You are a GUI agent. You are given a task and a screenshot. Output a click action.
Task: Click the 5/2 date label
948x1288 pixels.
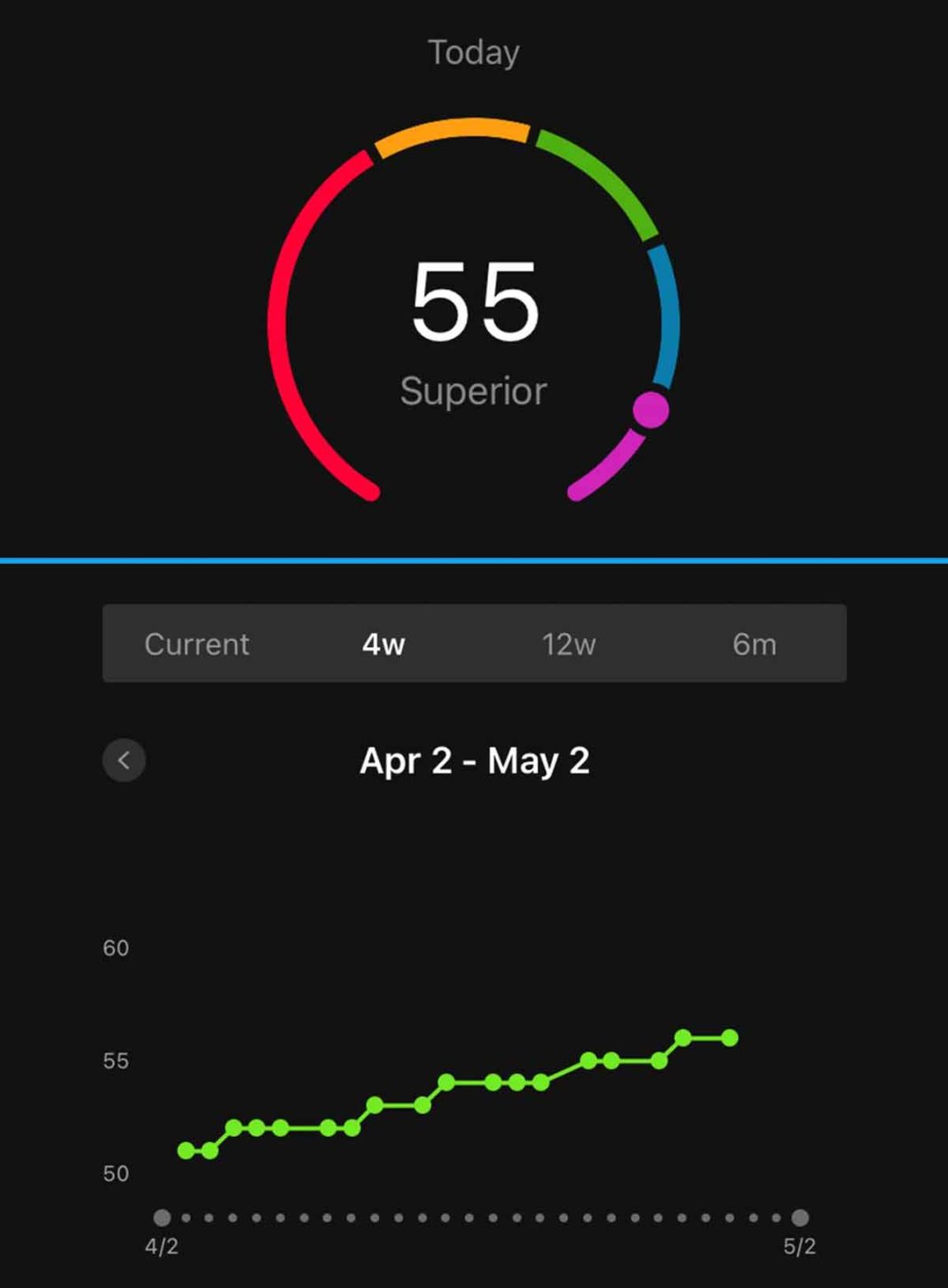click(801, 1246)
